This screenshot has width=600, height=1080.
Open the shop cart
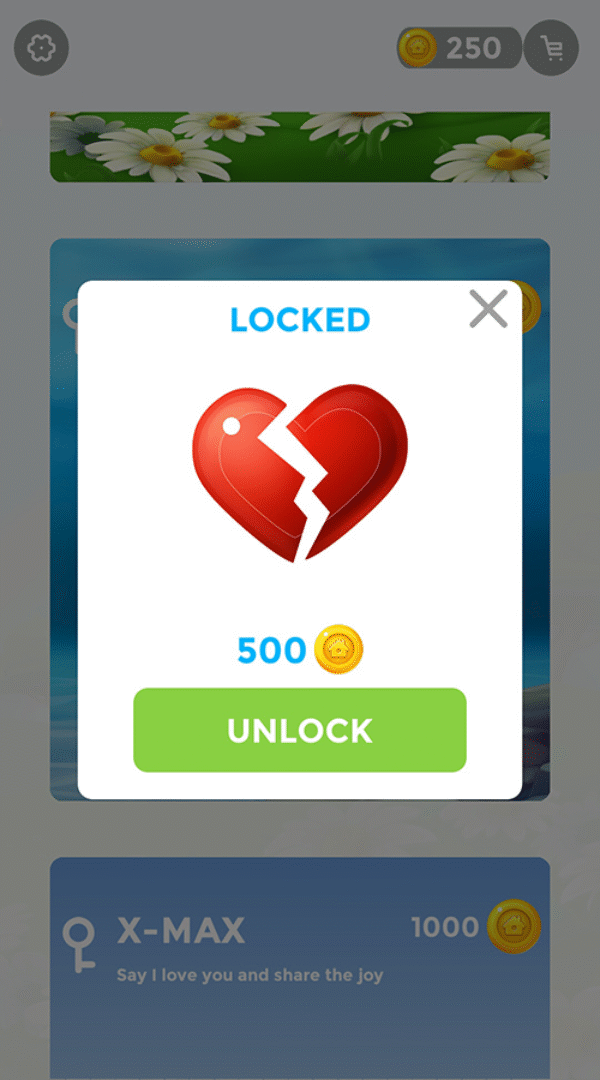[551, 48]
